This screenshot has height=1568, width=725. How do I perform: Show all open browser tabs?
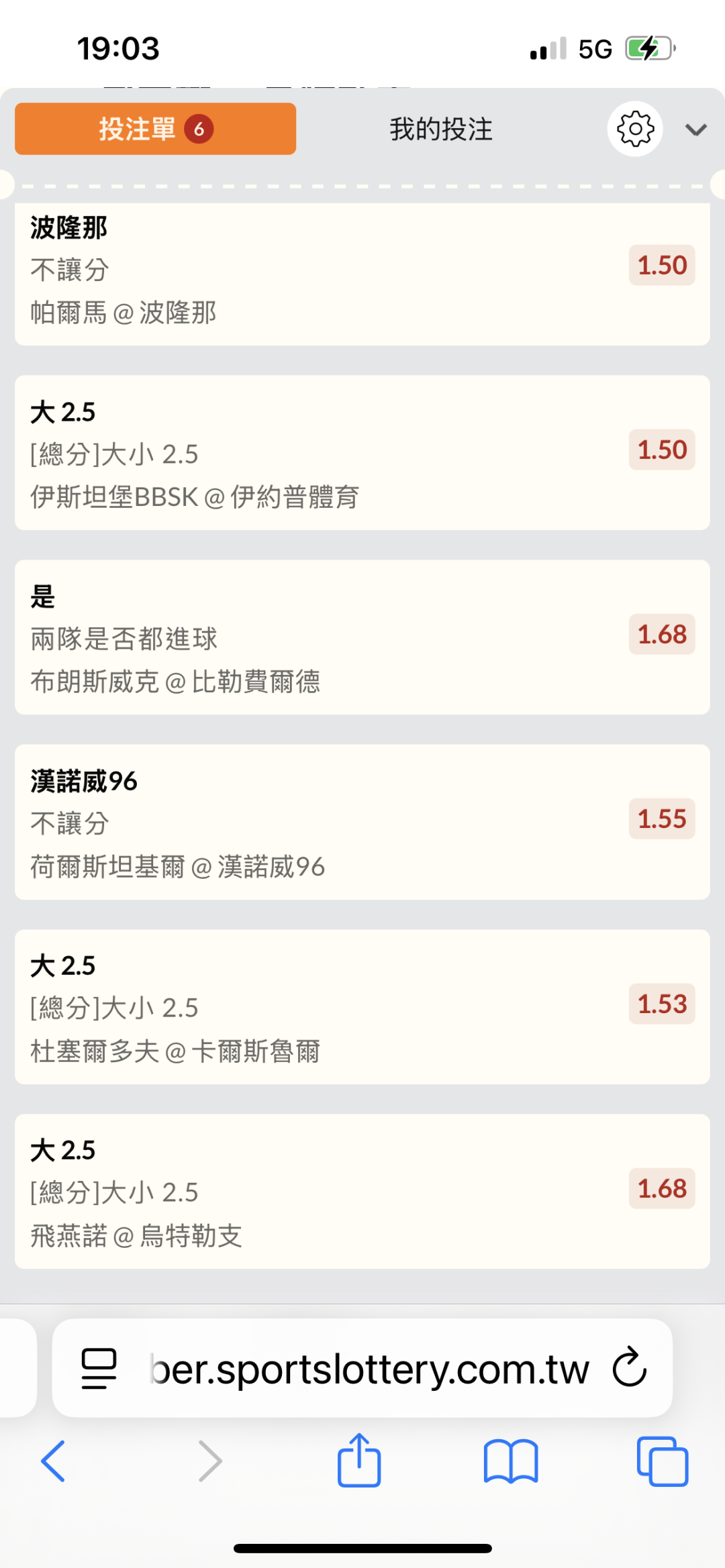[x=662, y=1461]
